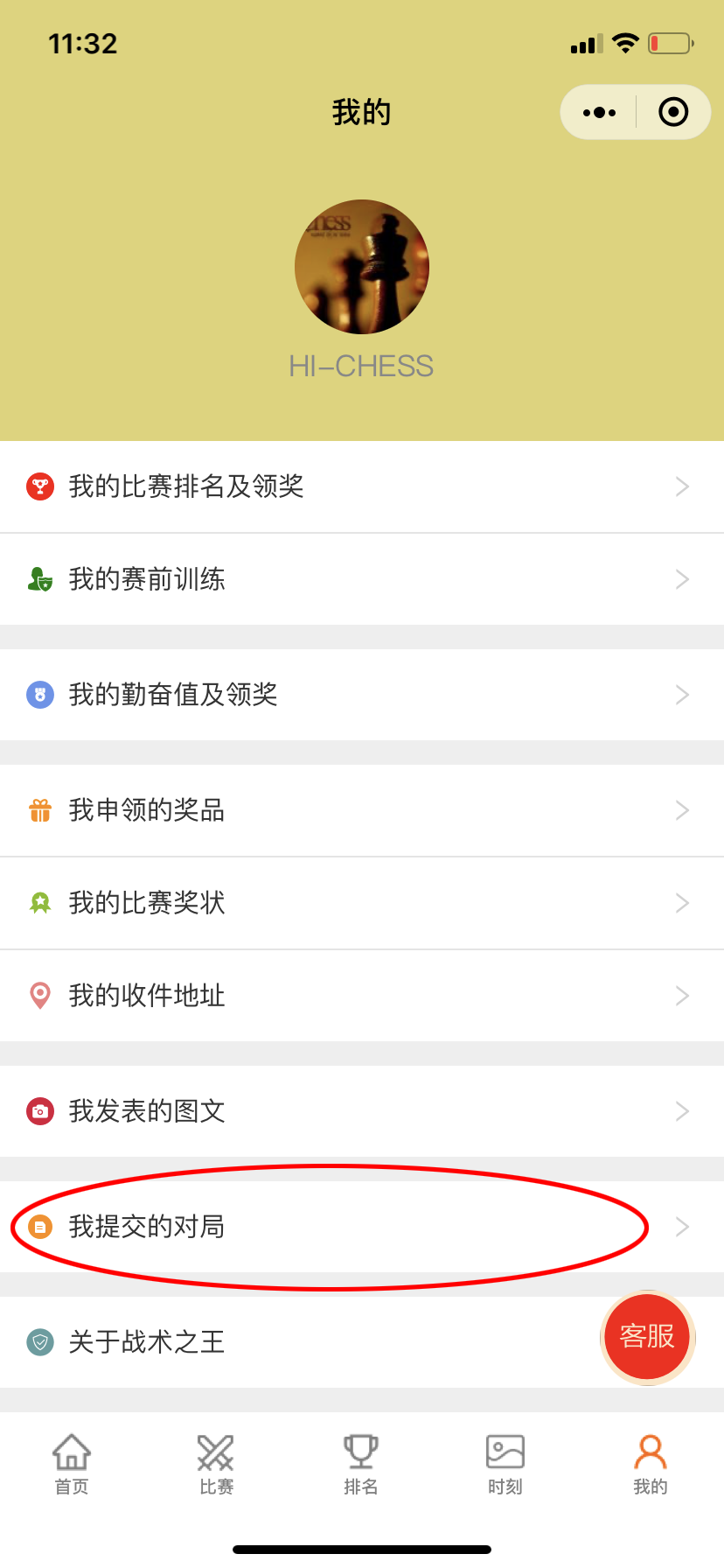This screenshot has height=1568, width=724.
Task: Tap the HI-CHESS profile avatar
Action: click(x=362, y=267)
